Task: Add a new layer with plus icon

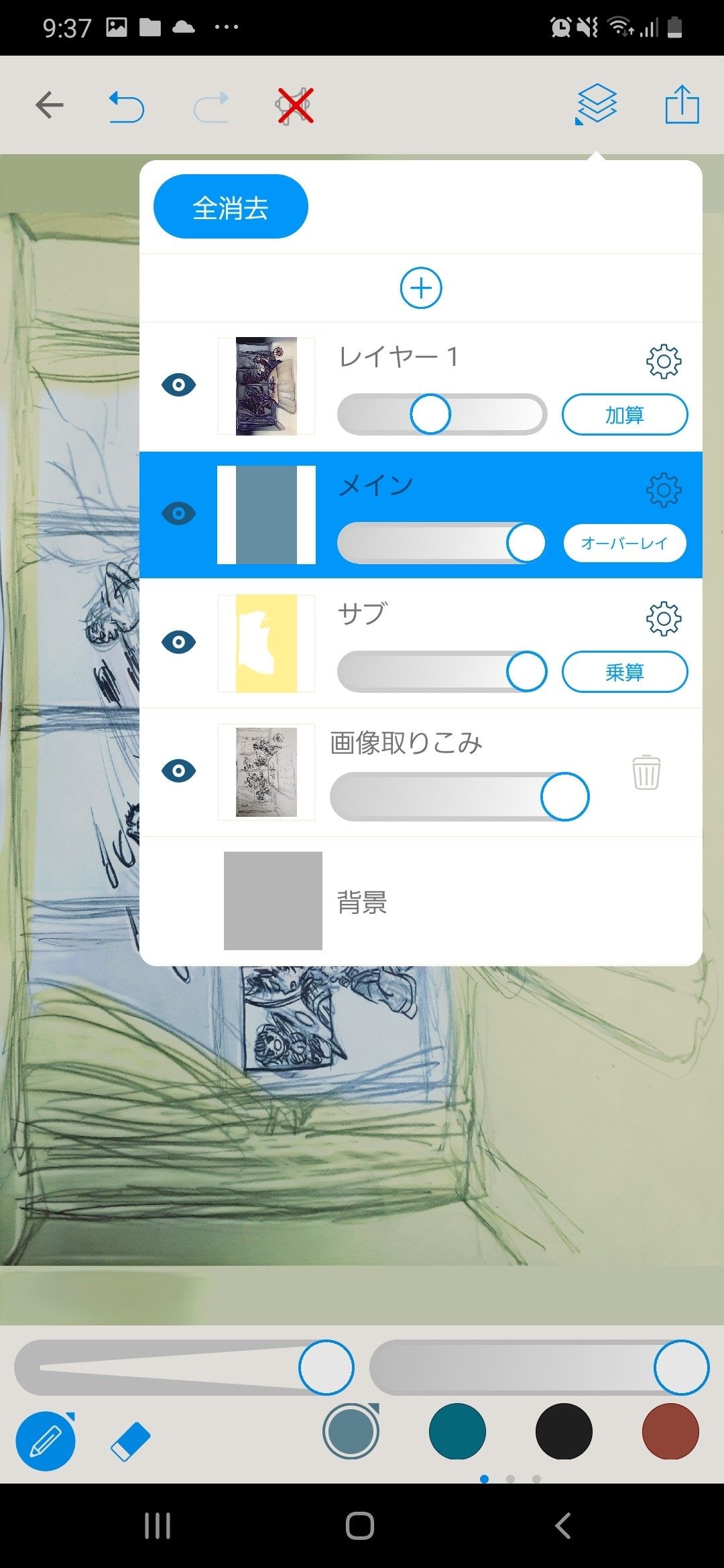Action: point(420,288)
